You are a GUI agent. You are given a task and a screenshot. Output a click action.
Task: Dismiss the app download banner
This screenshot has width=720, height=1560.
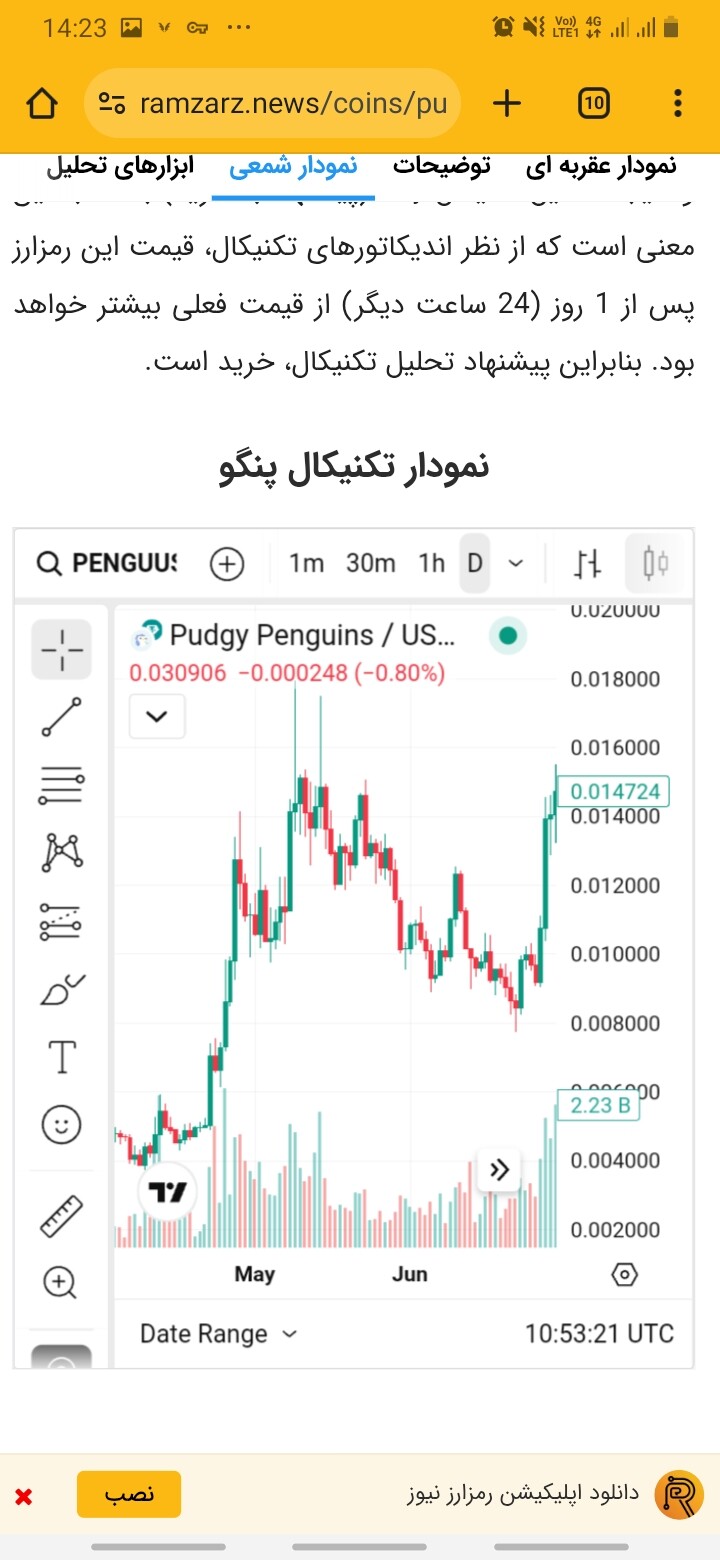click(x=25, y=1497)
